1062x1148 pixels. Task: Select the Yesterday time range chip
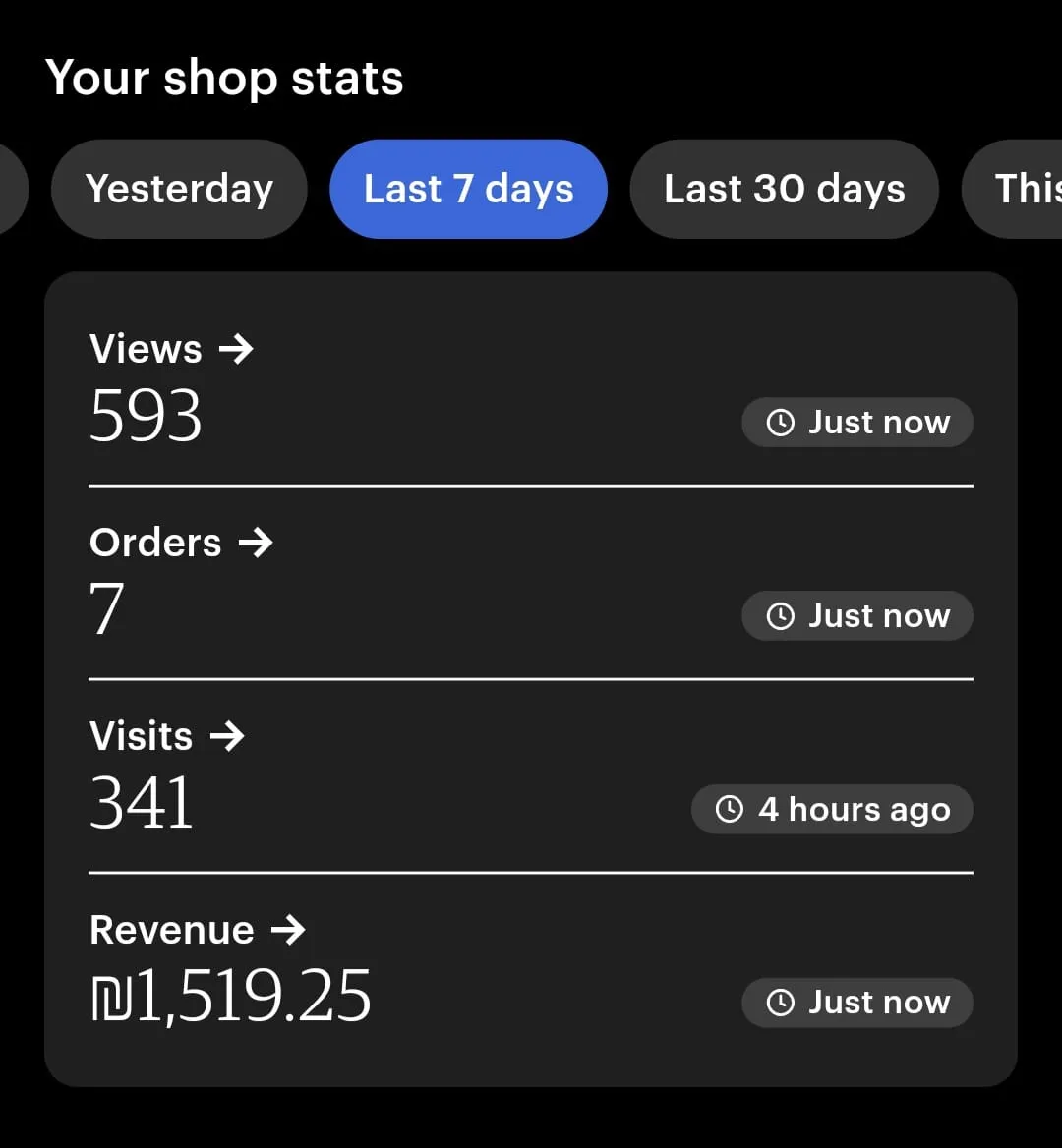179,189
